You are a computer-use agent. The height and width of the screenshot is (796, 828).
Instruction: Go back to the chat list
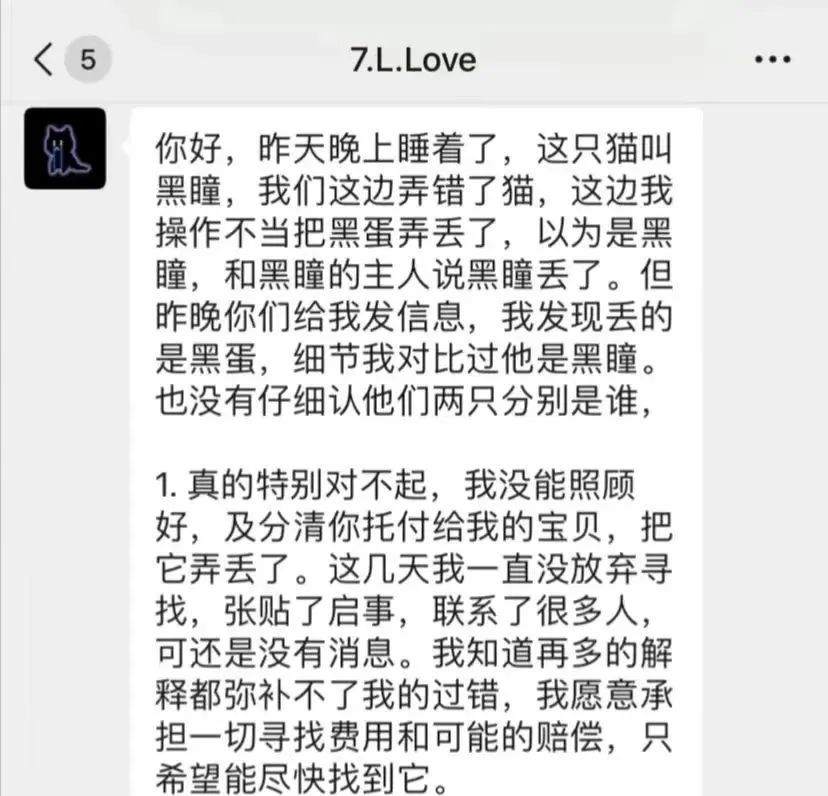click(44, 60)
